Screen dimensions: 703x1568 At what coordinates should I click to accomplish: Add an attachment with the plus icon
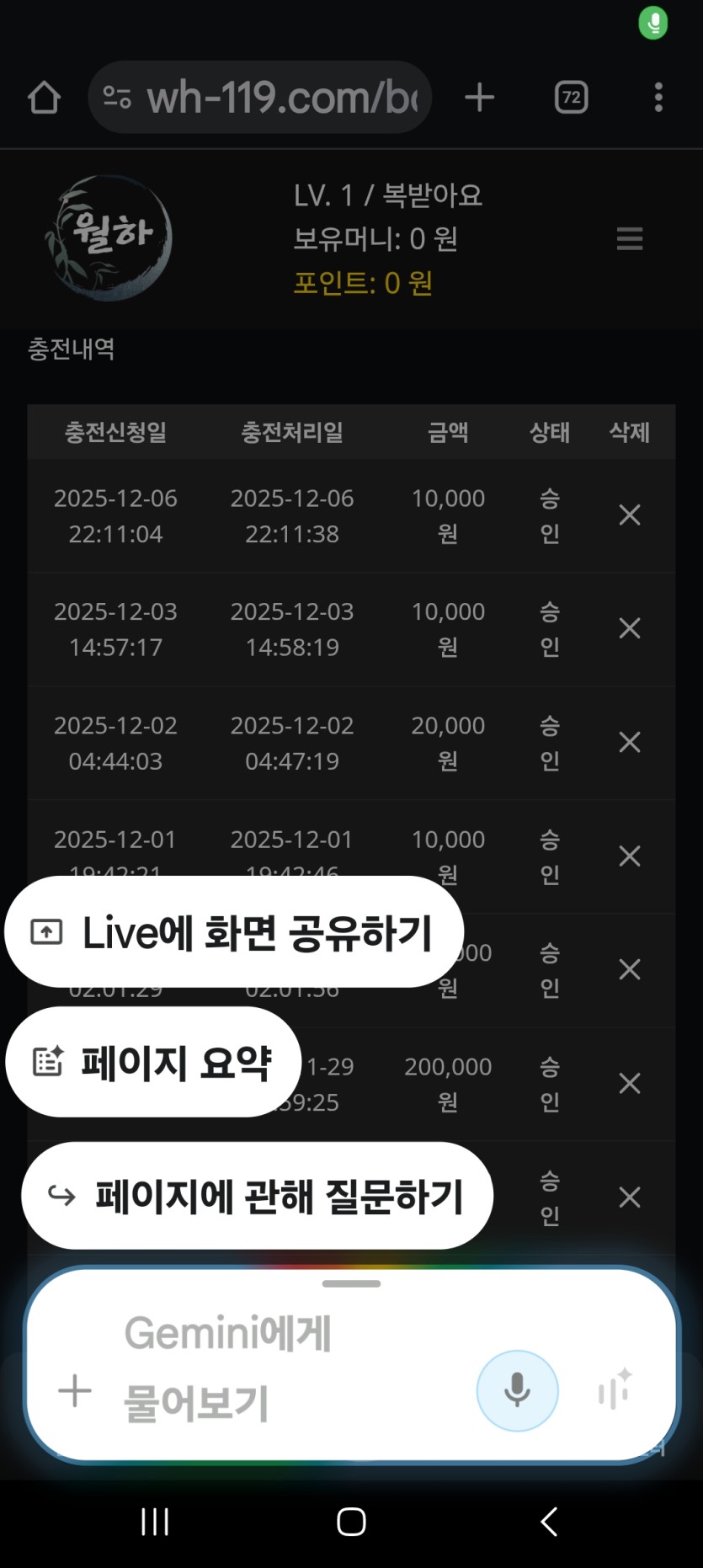[x=75, y=1390]
